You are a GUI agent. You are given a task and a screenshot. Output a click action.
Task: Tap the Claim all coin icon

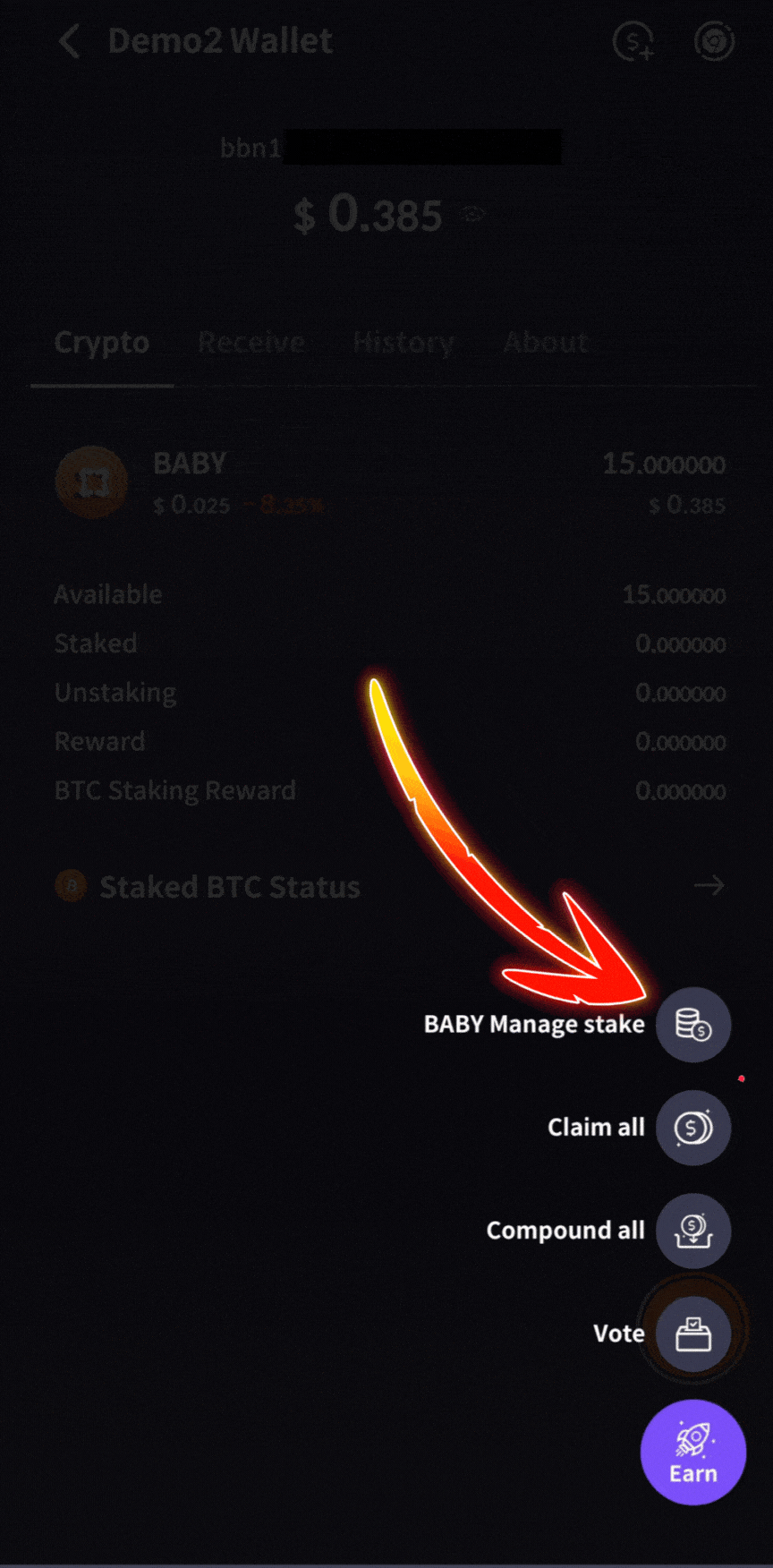pyautogui.click(x=693, y=1128)
